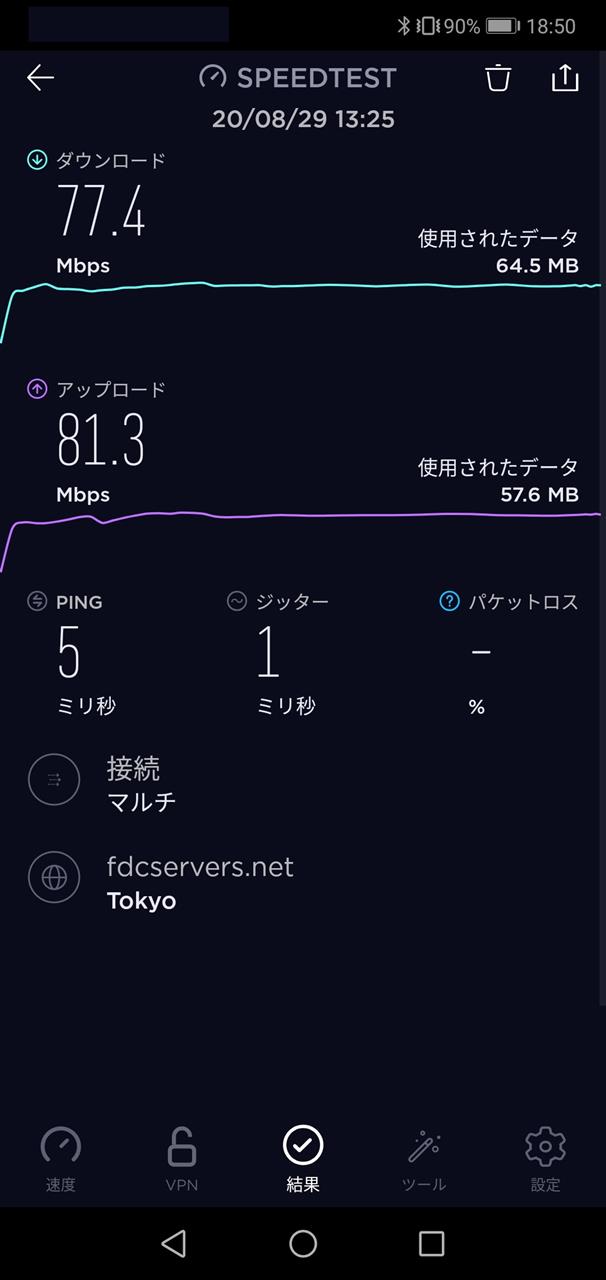606x1280 pixels.
Task: Go back using the top-left arrow
Action: tap(40, 78)
